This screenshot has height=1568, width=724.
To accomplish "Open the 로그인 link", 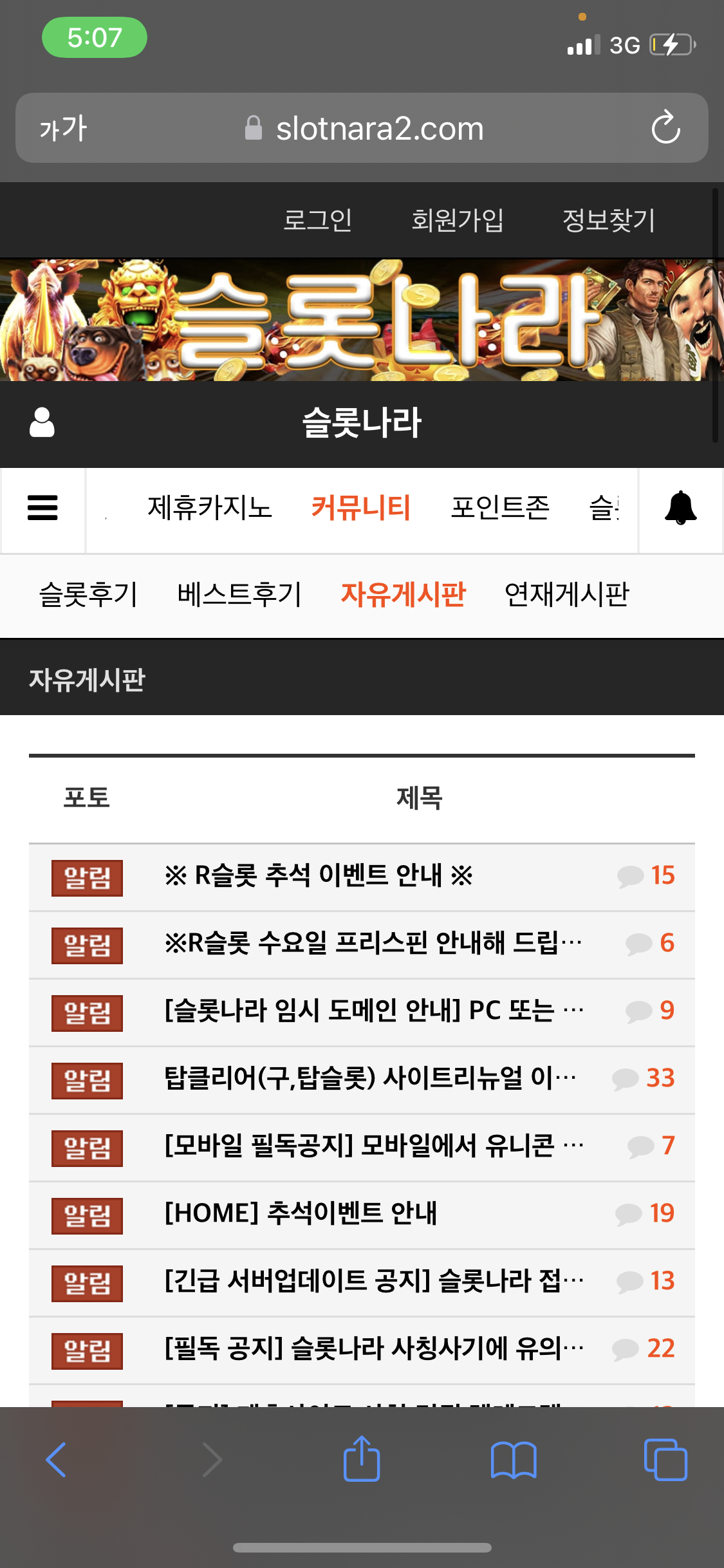I will click(318, 220).
